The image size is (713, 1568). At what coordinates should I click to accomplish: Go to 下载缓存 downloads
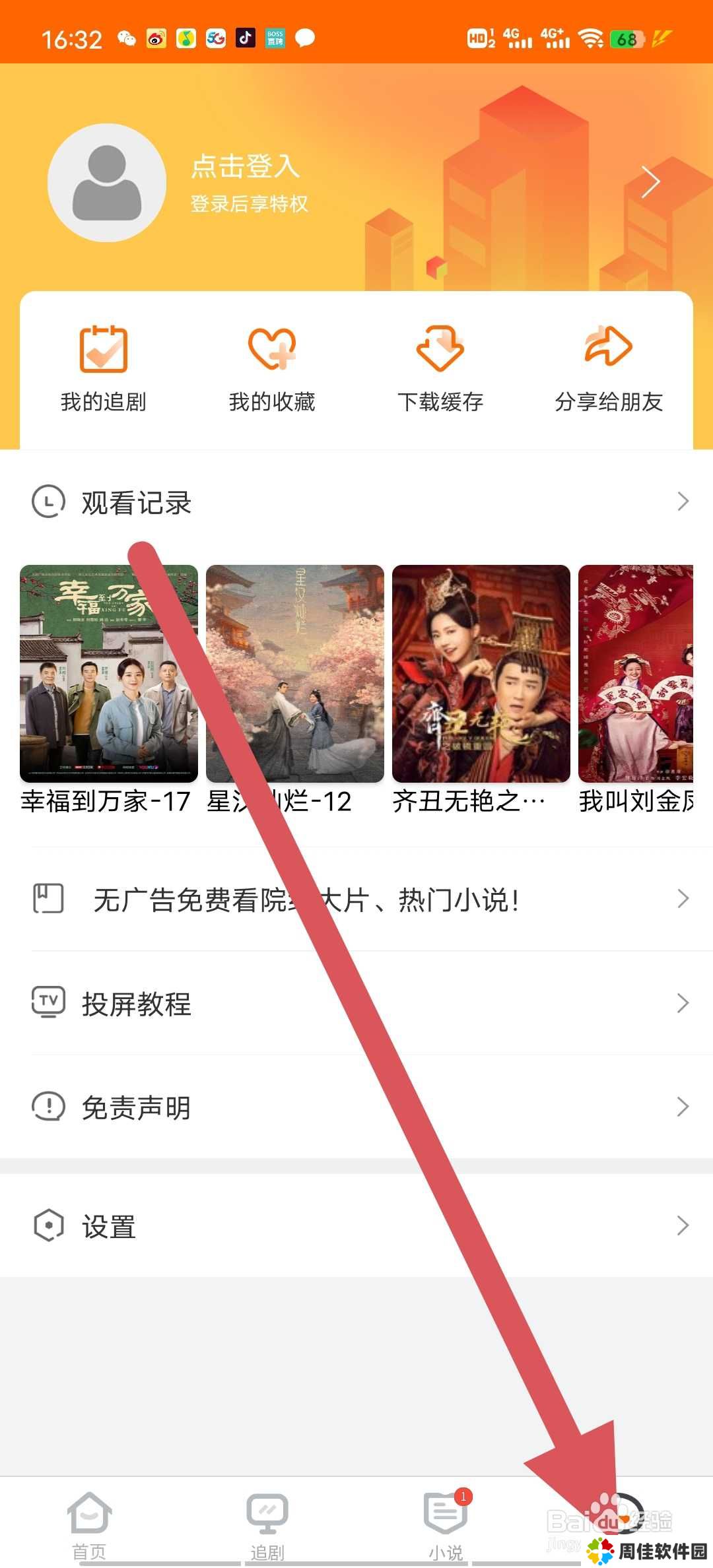click(440, 368)
